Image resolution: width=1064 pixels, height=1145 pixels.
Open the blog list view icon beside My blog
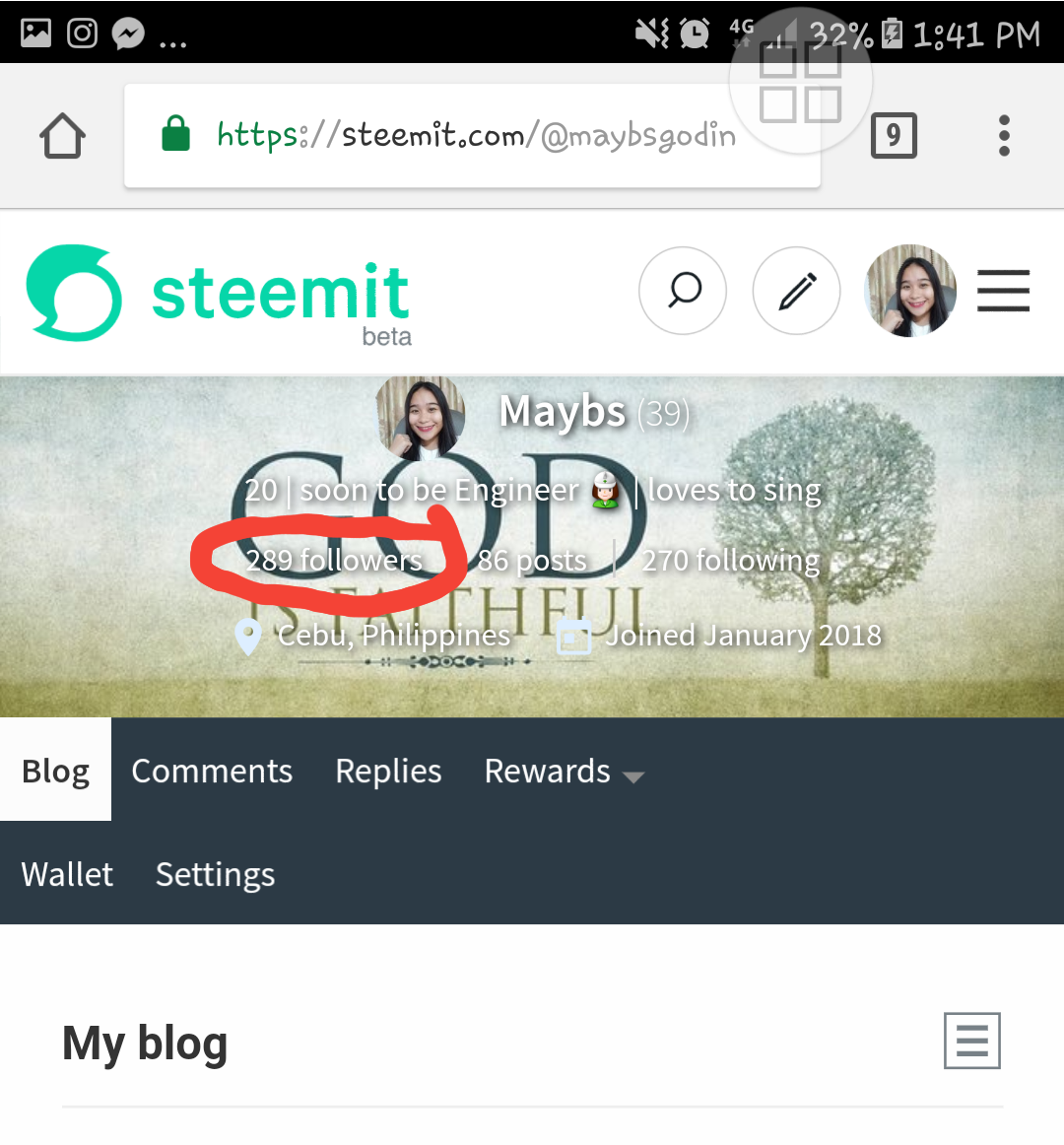tap(971, 1040)
